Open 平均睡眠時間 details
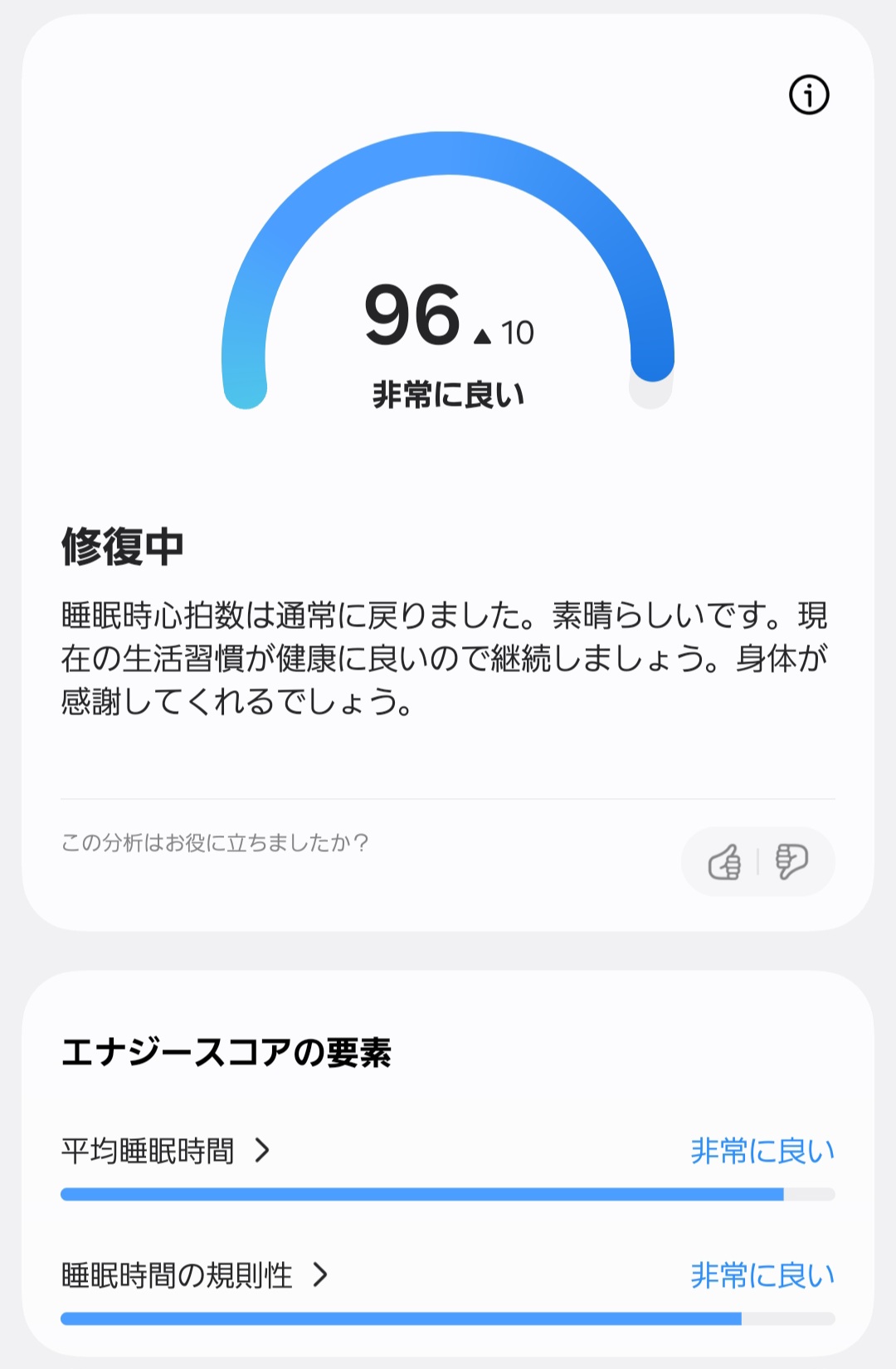This screenshot has width=896, height=1369. pyautogui.click(x=166, y=1151)
